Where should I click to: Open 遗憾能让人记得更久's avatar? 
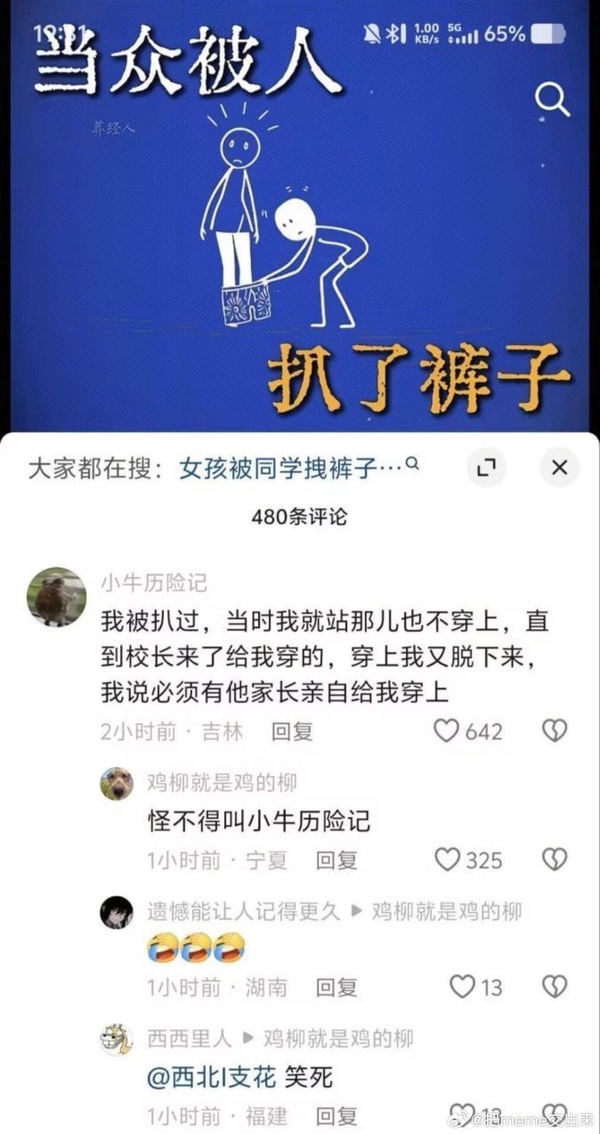coord(117,912)
